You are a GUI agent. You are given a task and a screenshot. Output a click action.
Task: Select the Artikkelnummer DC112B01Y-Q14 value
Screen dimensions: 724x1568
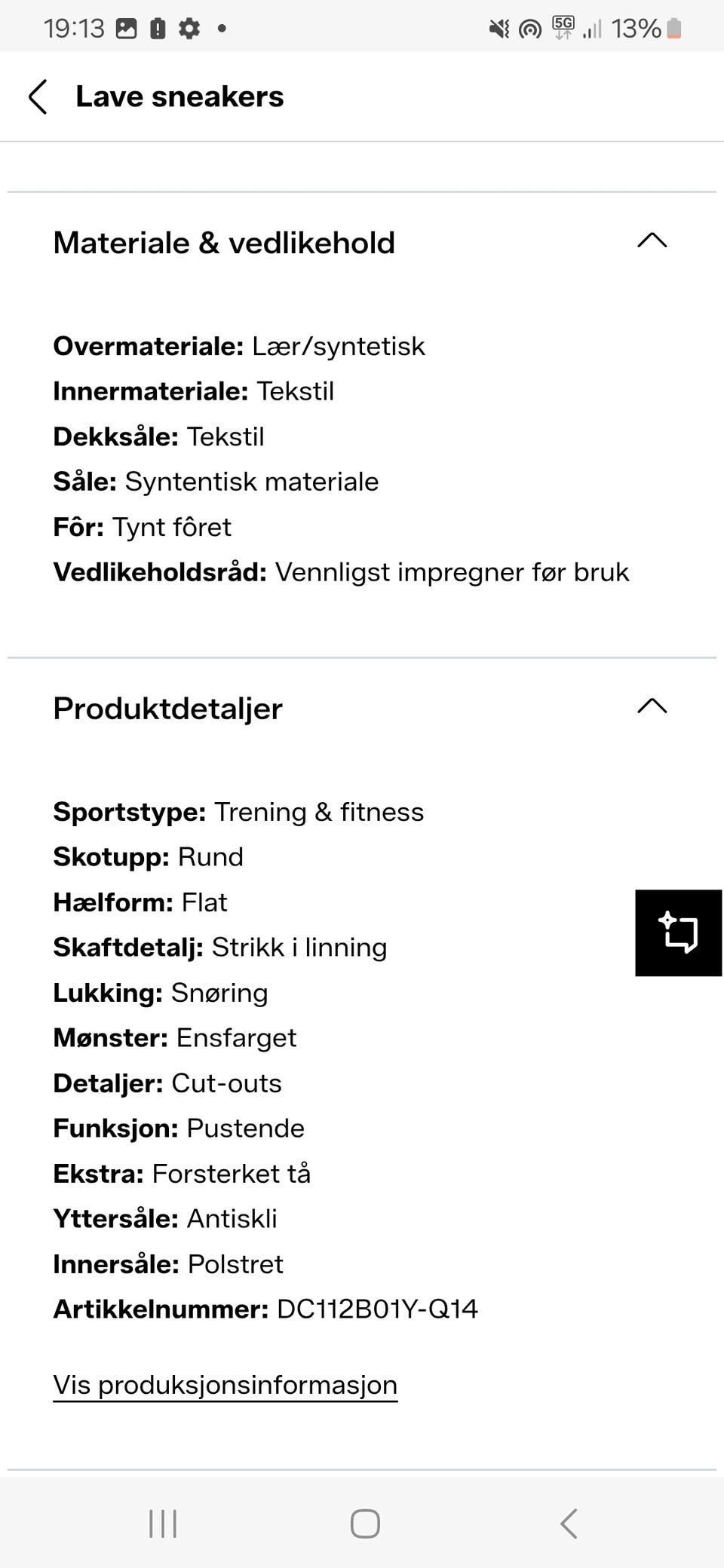tap(377, 1309)
